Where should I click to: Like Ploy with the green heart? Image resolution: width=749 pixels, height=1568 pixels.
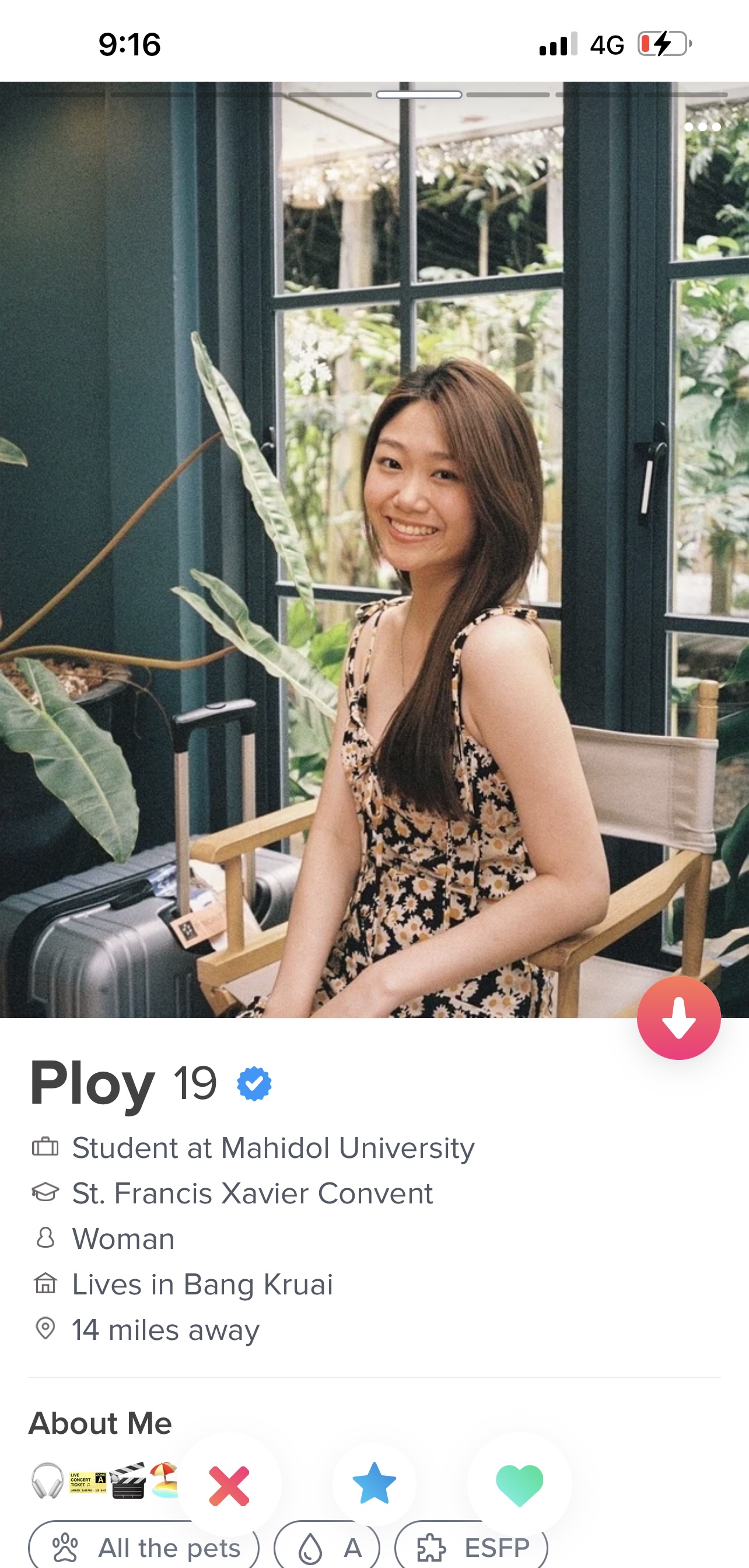click(x=519, y=1485)
